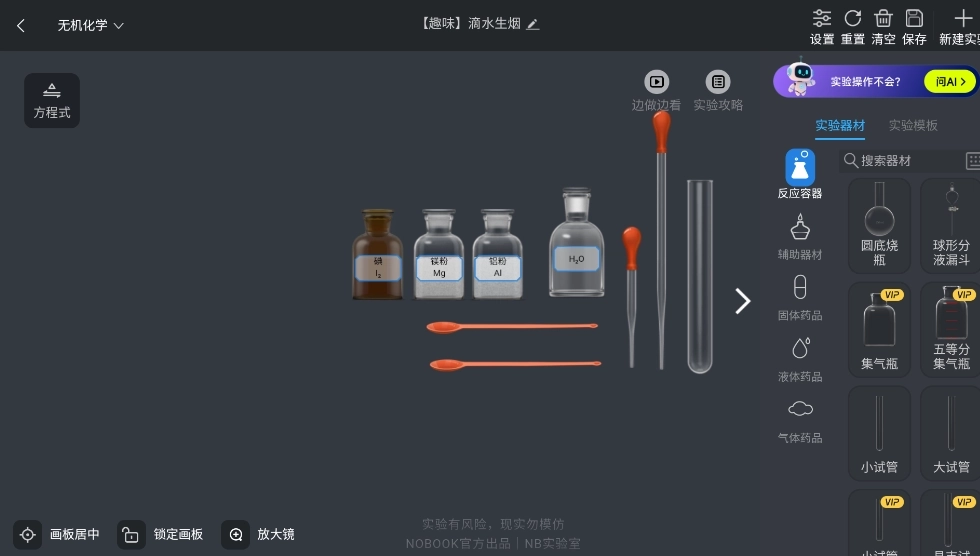This screenshot has height=556, width=980.
Task: Open 设置 settings
Action: 822,27
